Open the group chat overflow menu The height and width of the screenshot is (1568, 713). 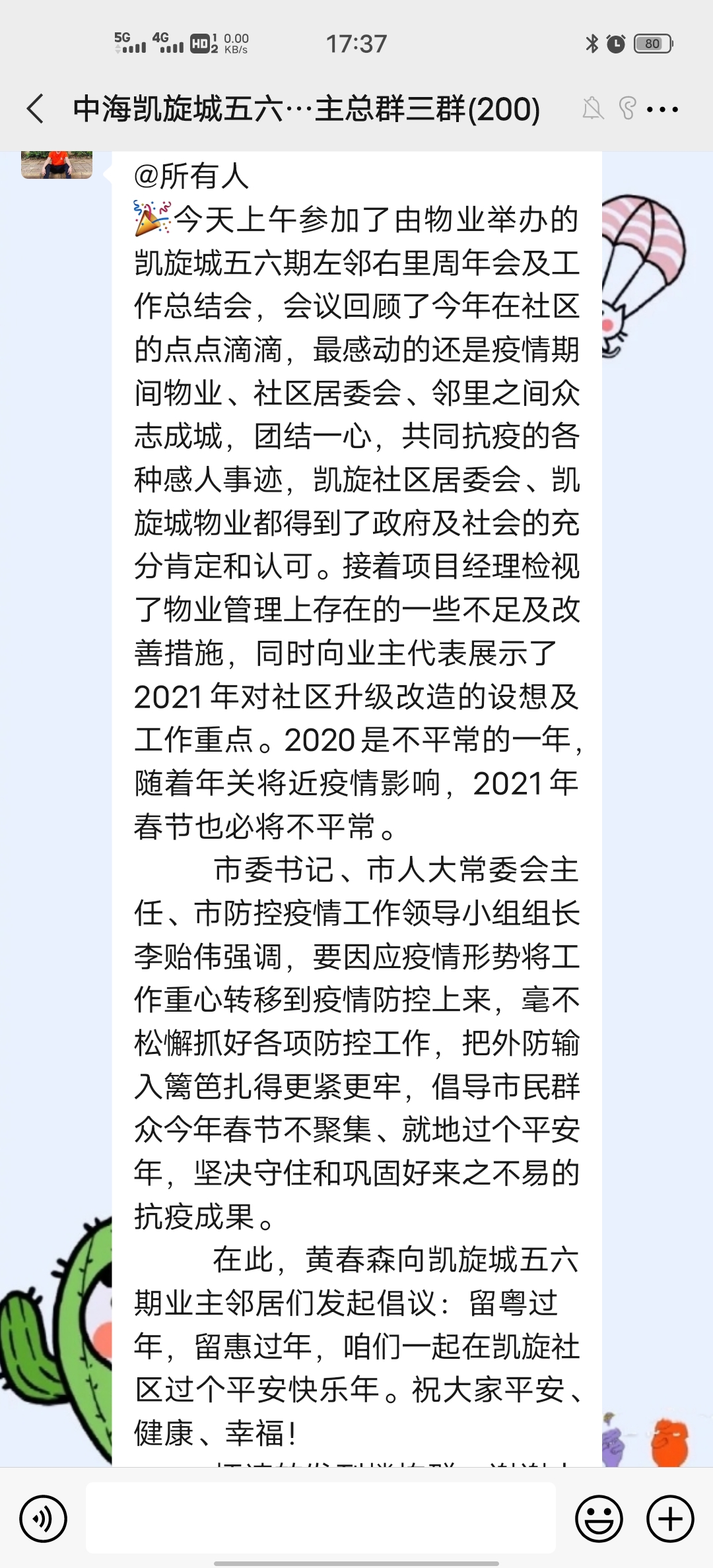662,110
